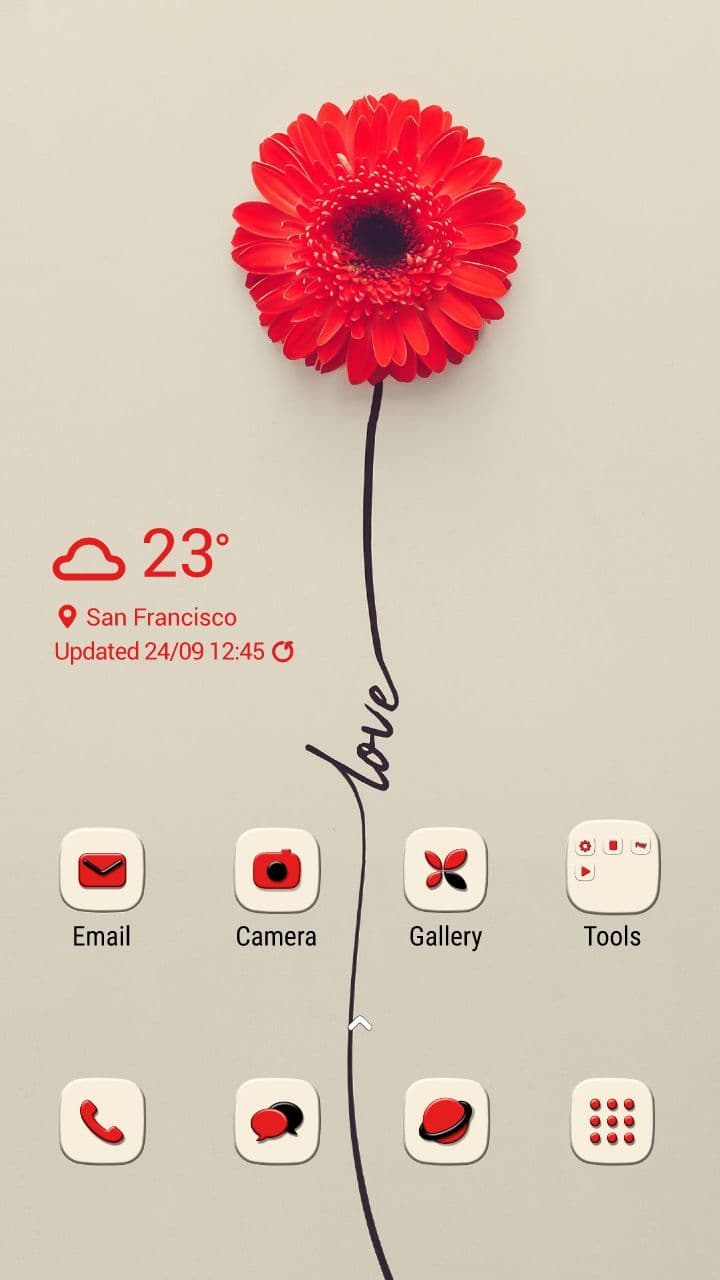Open the Tools folder
The width and height of the screenshot is (720, 1280).
(612, 868)
